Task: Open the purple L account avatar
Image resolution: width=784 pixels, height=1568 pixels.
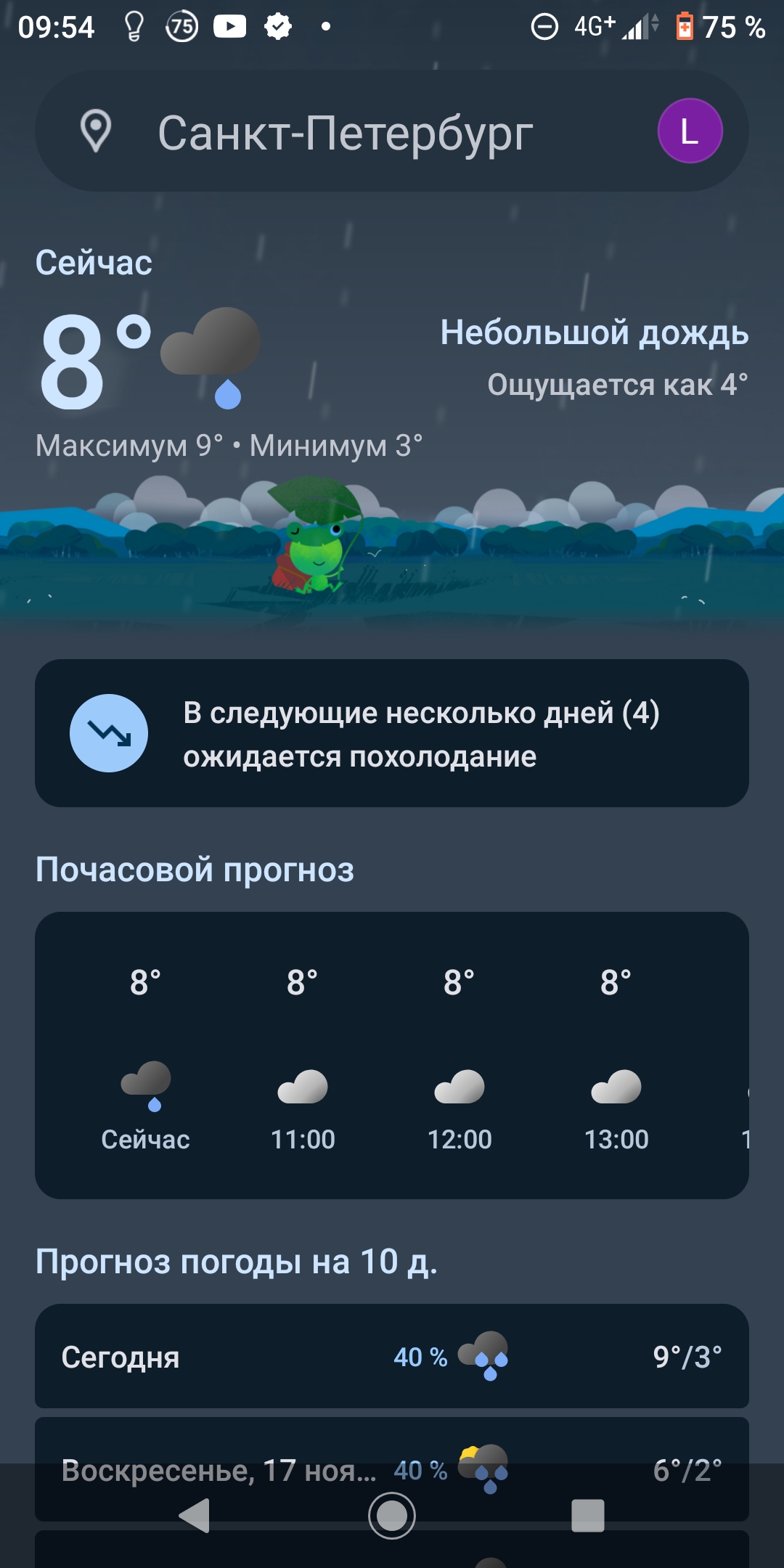Action: [690, 131]
